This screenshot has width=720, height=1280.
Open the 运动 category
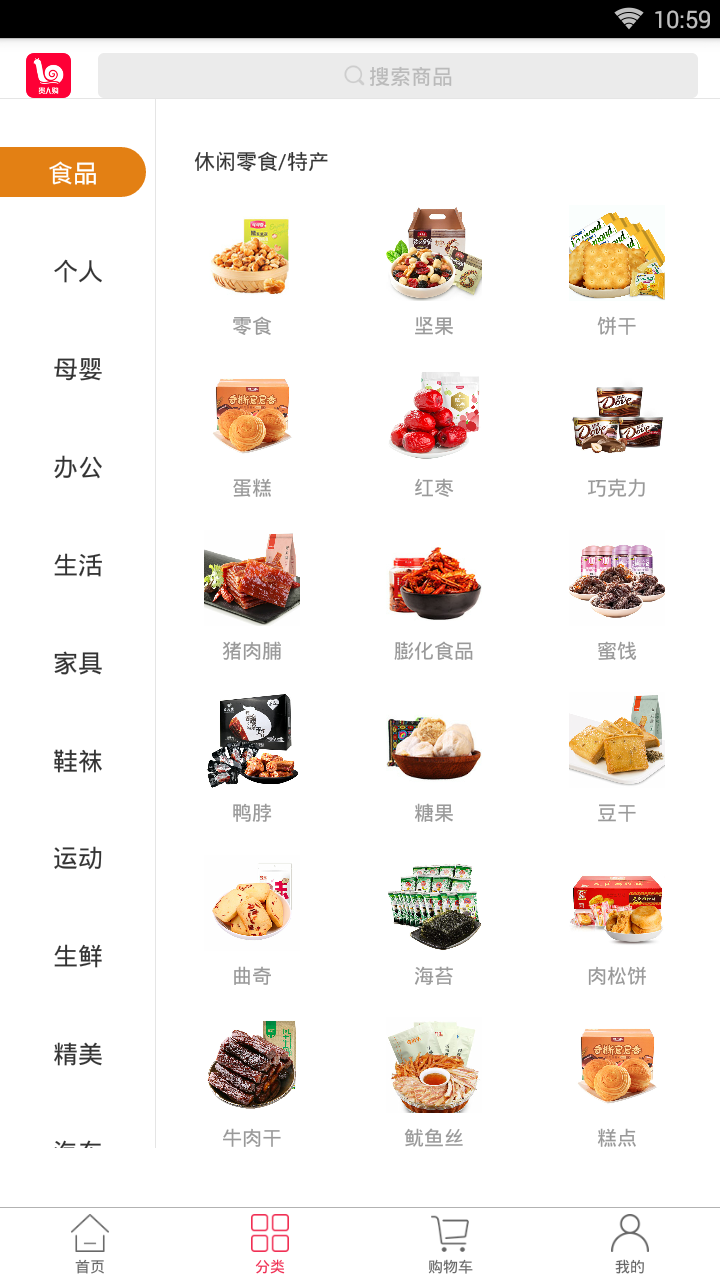coord(78,858)
